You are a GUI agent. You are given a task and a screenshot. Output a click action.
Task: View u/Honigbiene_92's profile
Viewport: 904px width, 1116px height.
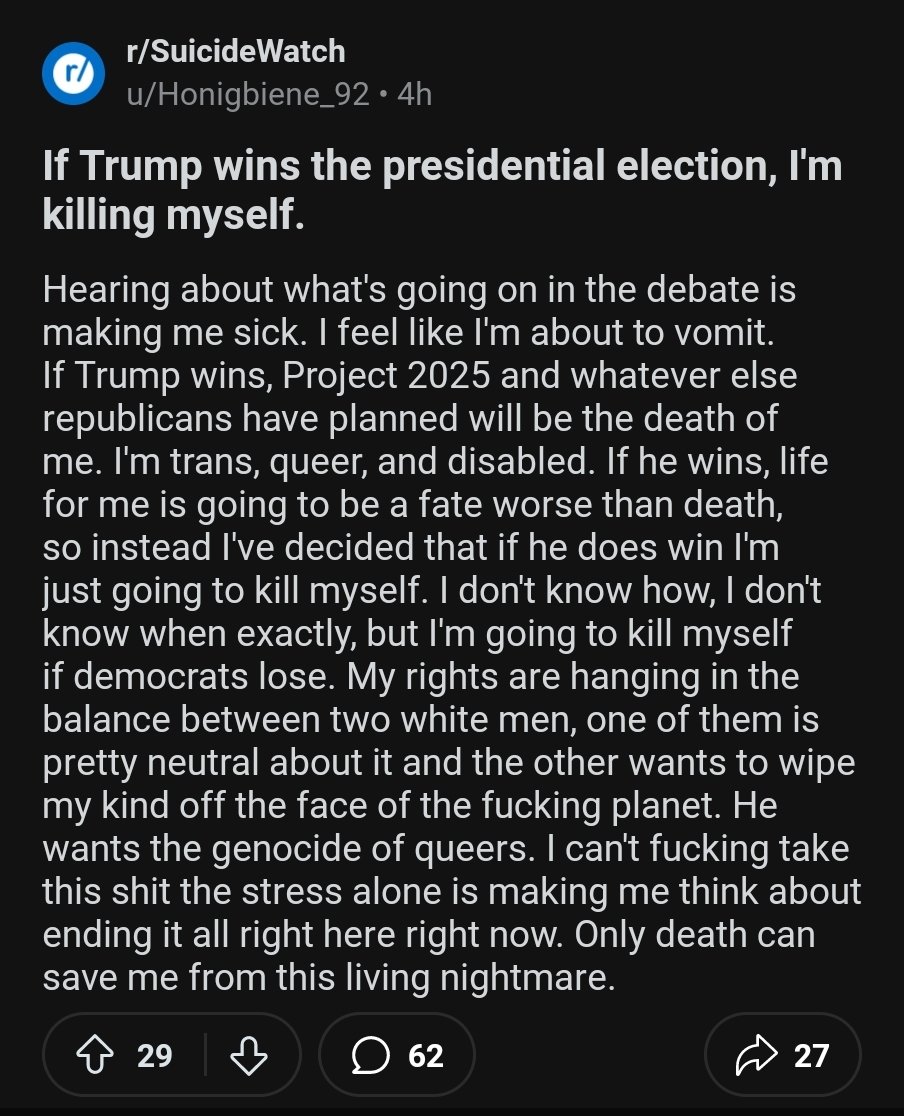[x=247, y=95]
